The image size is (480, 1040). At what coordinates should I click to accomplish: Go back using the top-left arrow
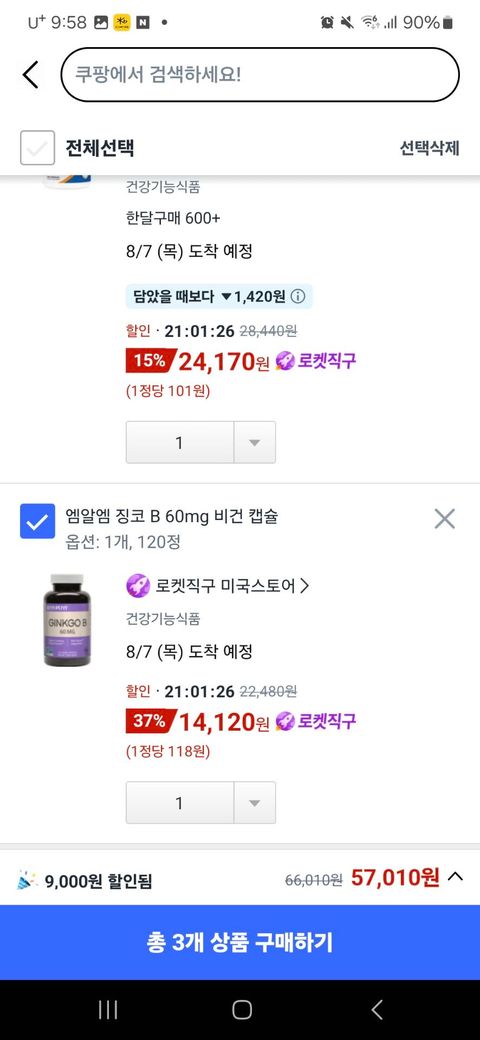click(30, 74)
